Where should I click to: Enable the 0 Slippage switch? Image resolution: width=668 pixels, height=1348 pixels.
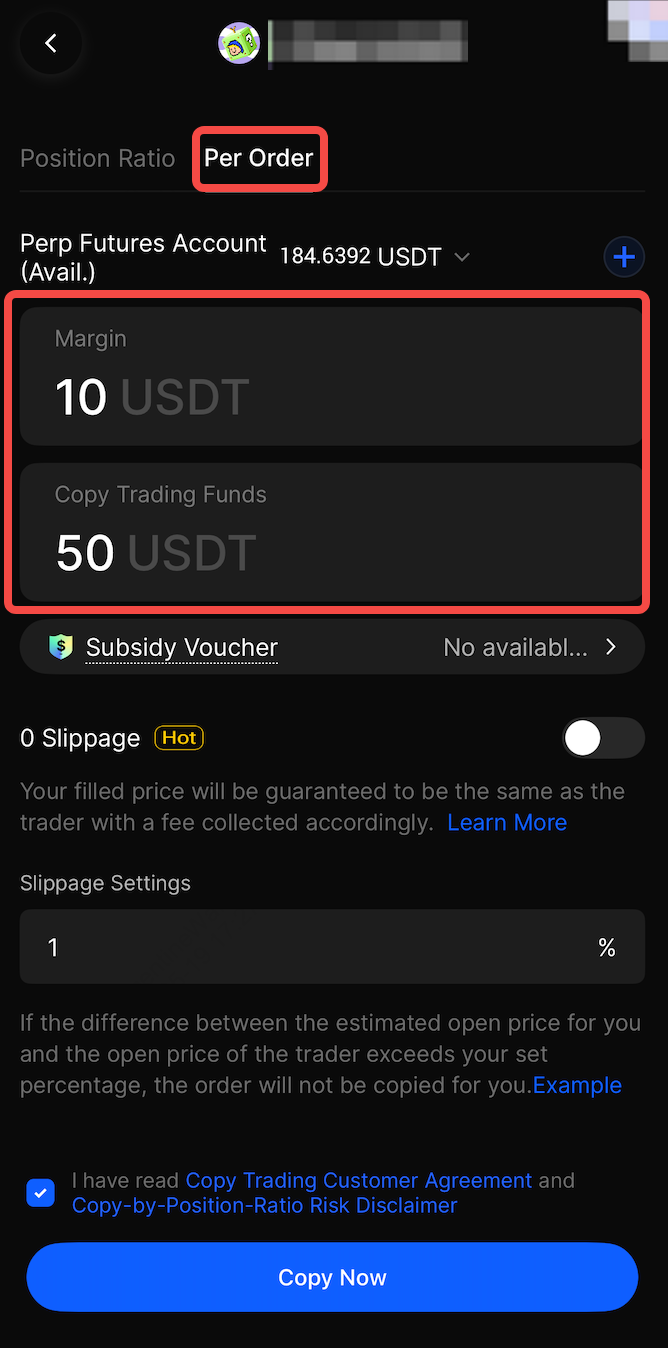[603, 739]
